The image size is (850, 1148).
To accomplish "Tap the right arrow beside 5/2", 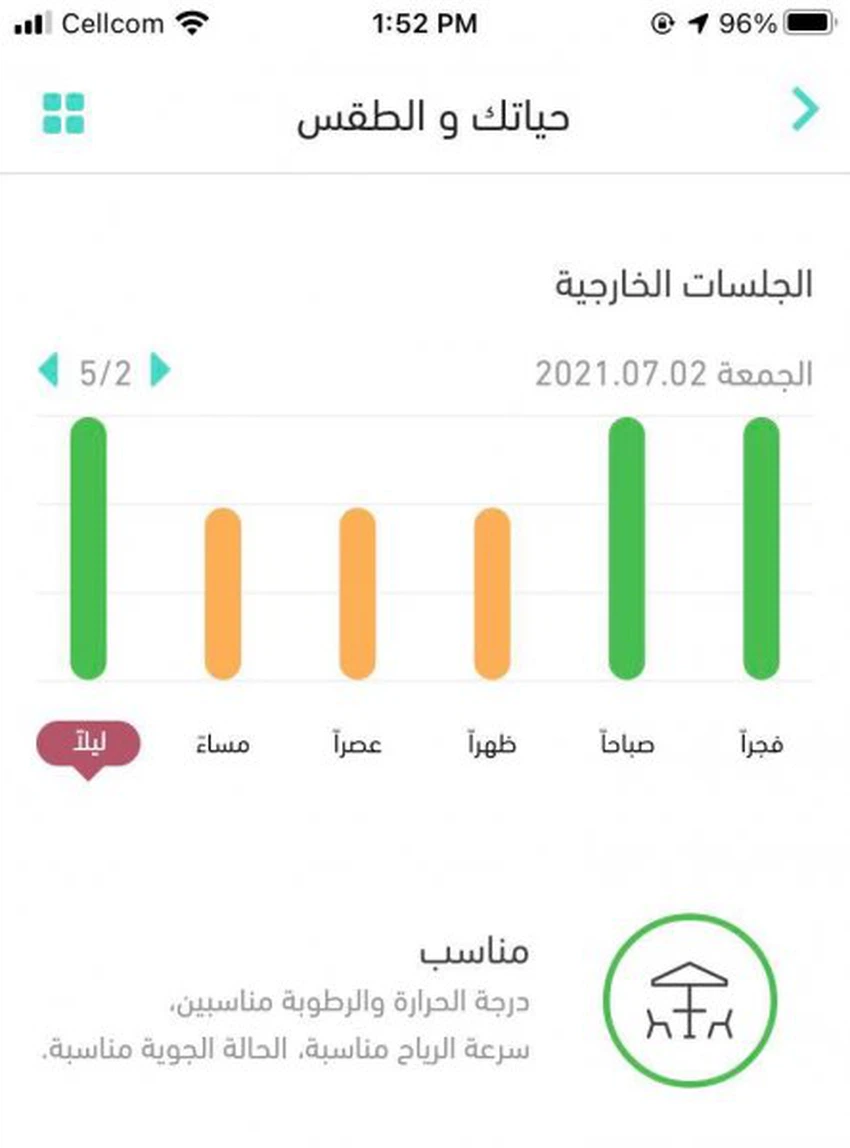I will pyautogui.click(x=160, y=370).
